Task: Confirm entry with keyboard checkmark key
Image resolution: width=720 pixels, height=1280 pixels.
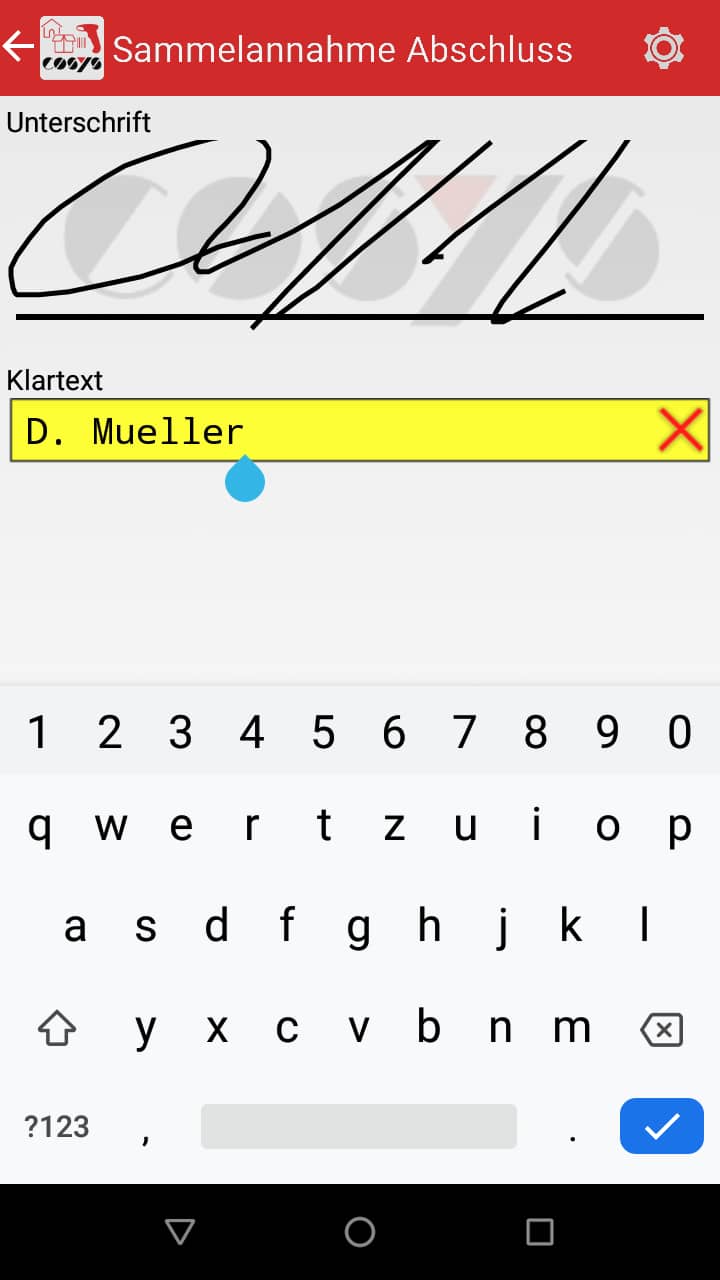Action: (x=661, y=1126)
